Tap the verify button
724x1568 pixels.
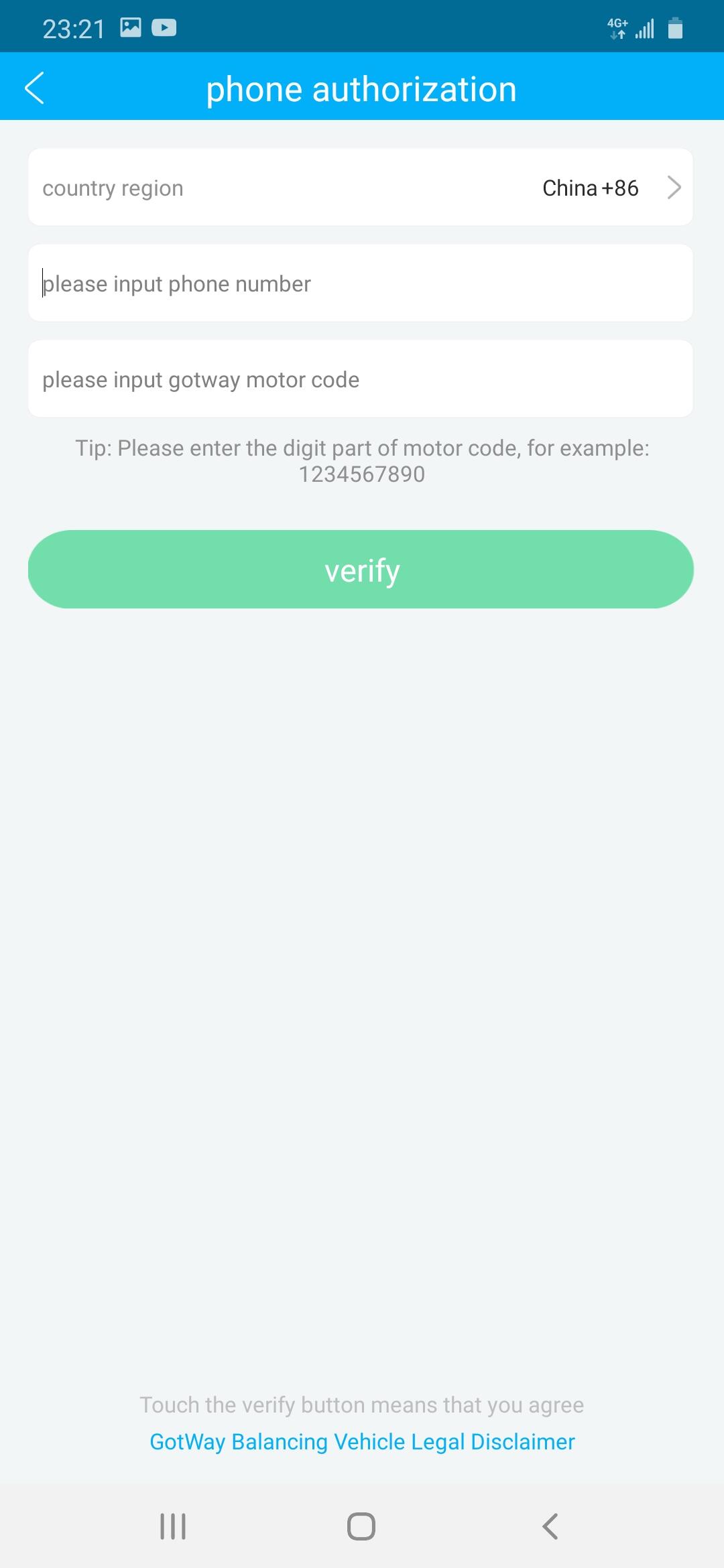click(361, 570)
